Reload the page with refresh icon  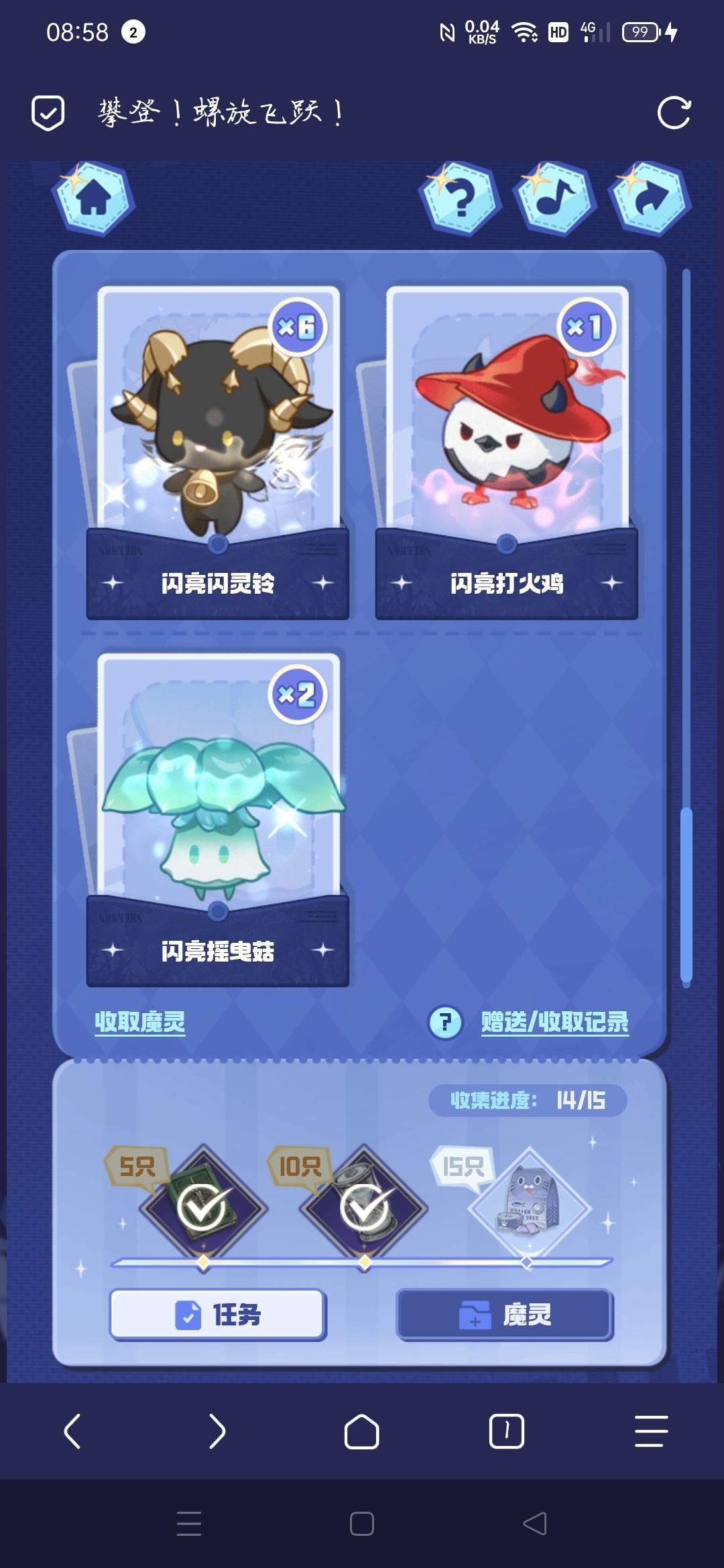(674, 113)
